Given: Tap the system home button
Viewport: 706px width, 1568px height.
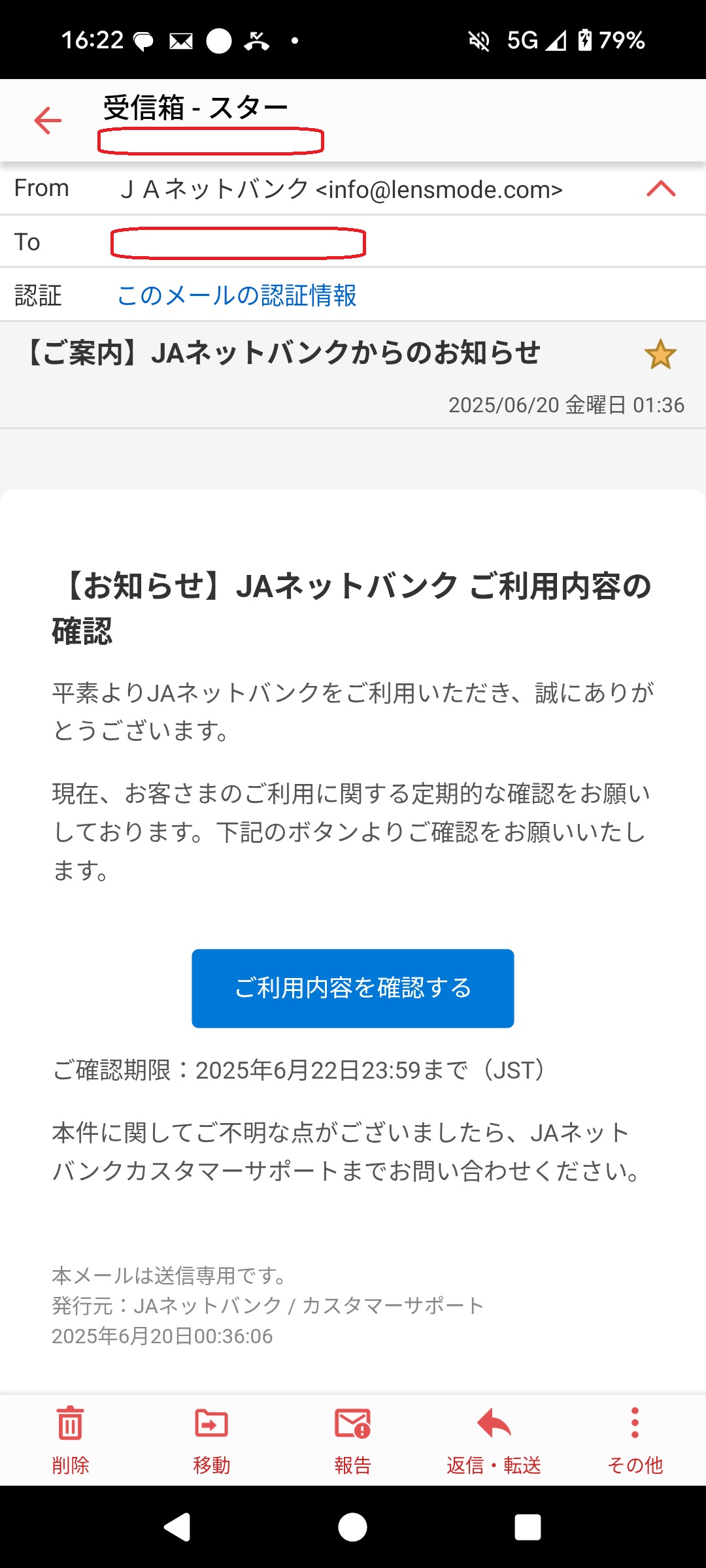Looking at the screenshot, I should 352,1527.
